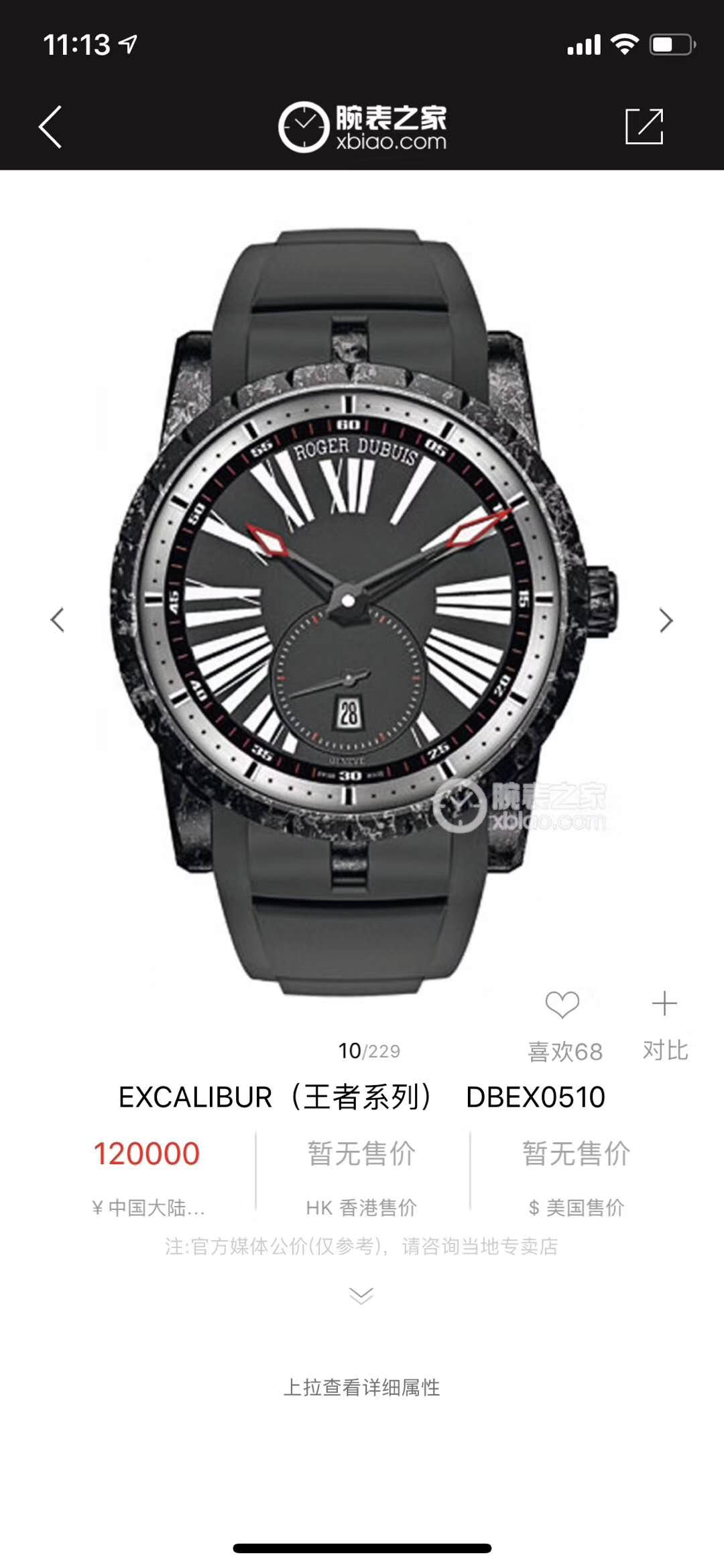Show the next watch image

(x=665, y=620)
